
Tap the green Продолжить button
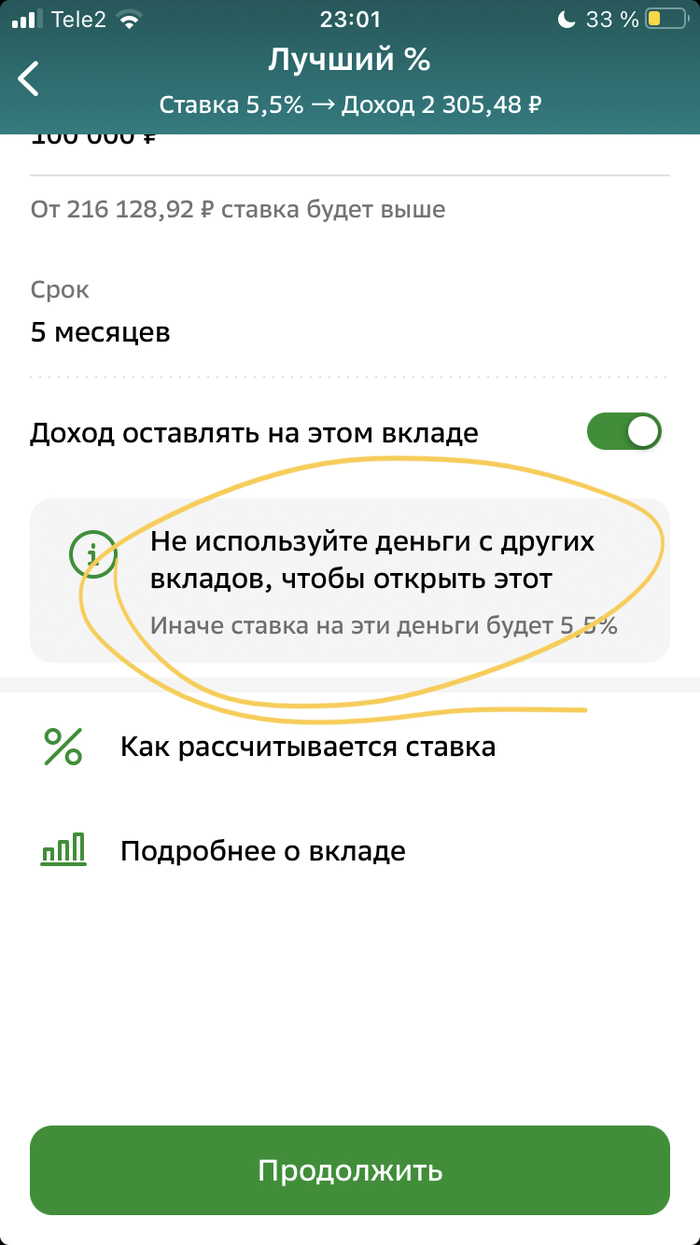(x=349, y=1170)
